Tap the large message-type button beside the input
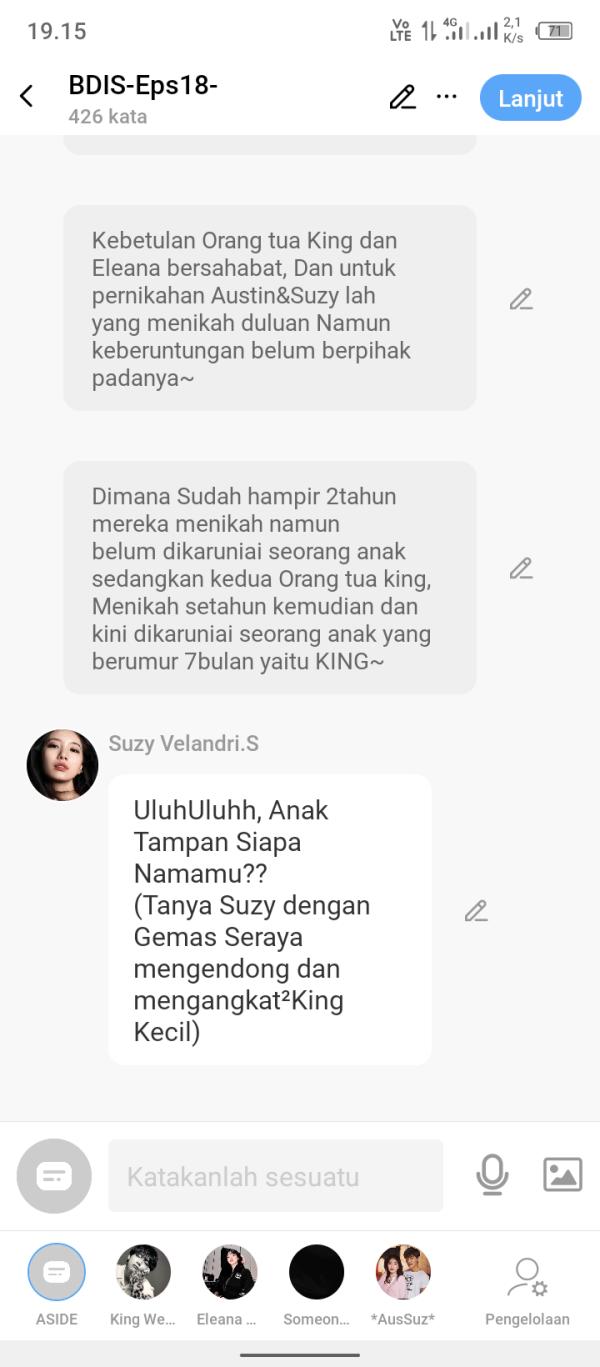The image size is (600, 1367). [x=54, y=1176]
